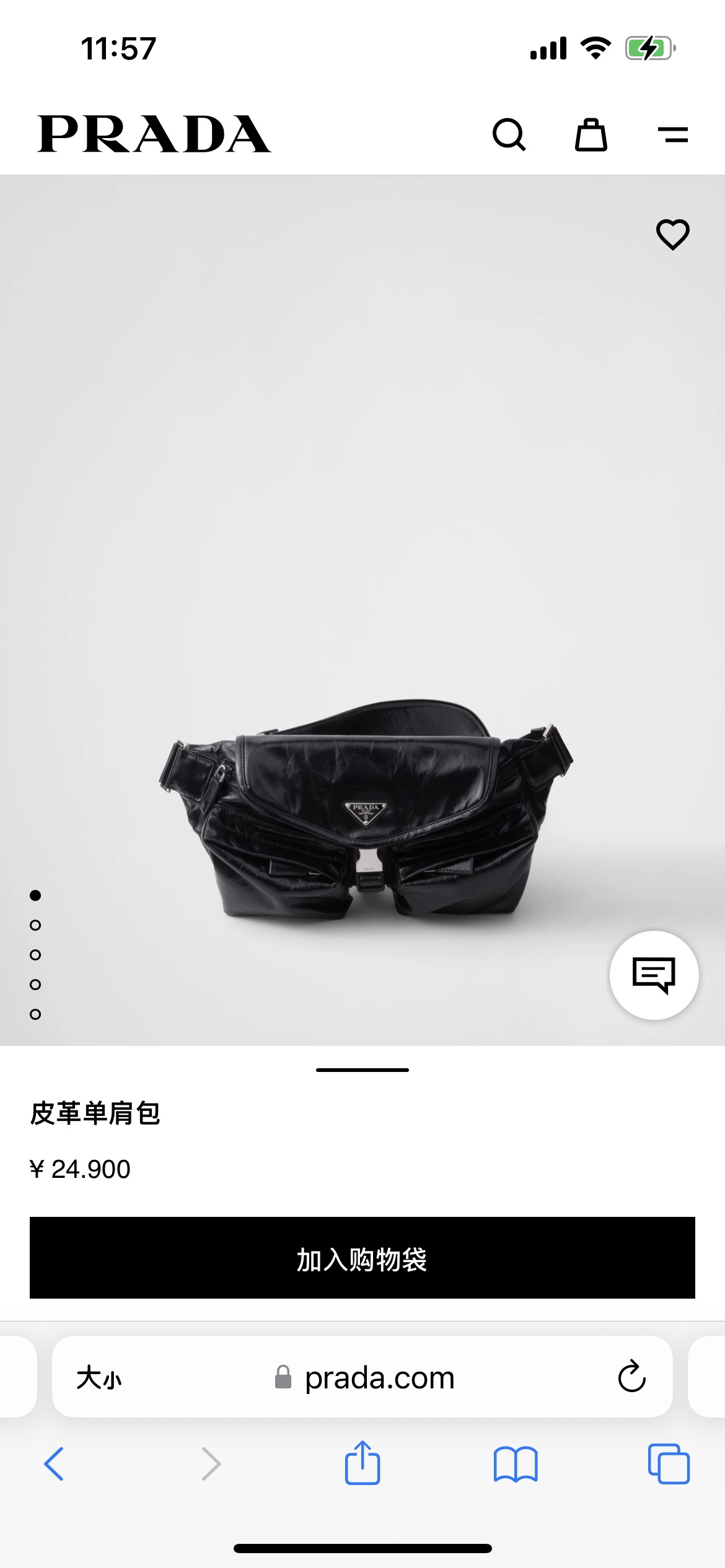Open the Prada search icon
The width and height of the screenshot is (725, 1568).
click(509, 134)
